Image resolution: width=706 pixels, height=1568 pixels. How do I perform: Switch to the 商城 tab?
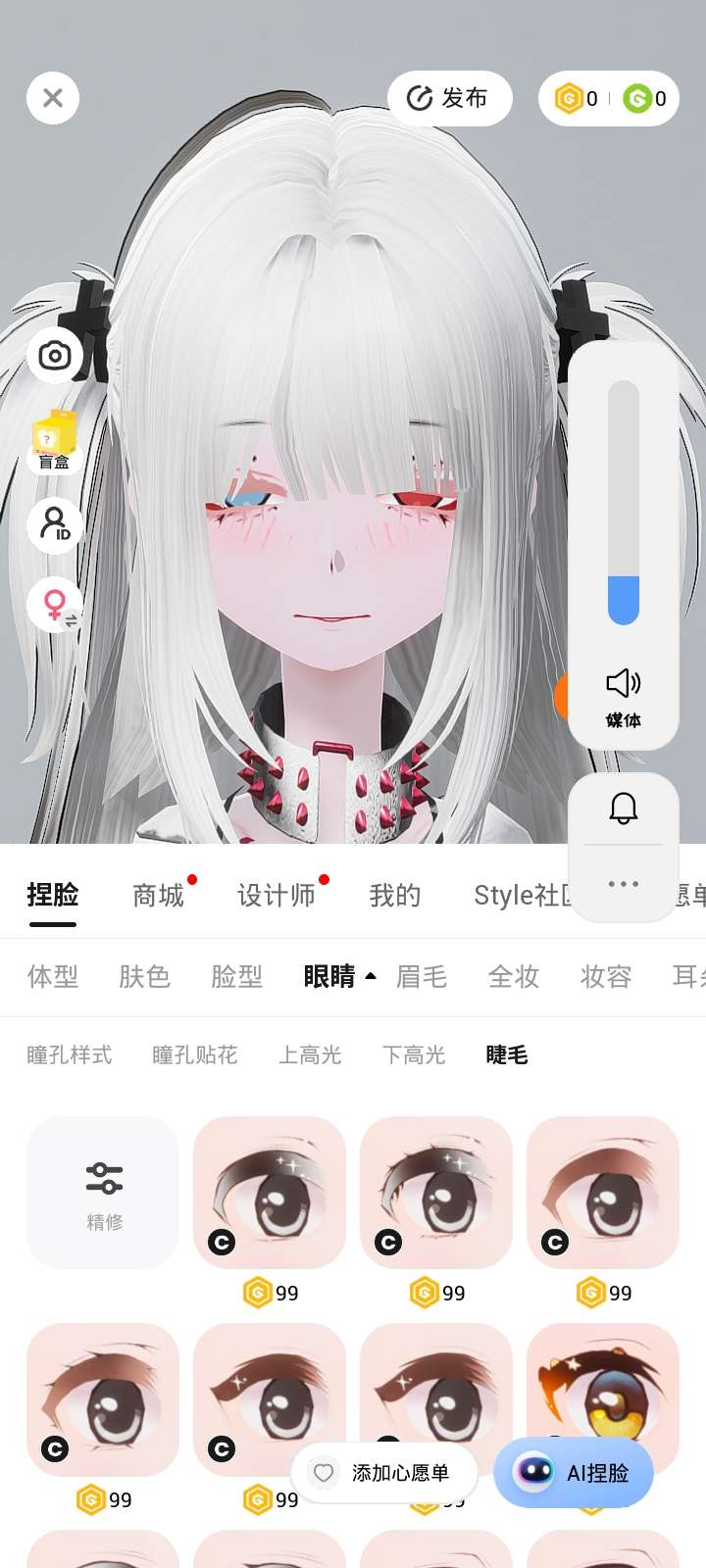click(158, 895)
